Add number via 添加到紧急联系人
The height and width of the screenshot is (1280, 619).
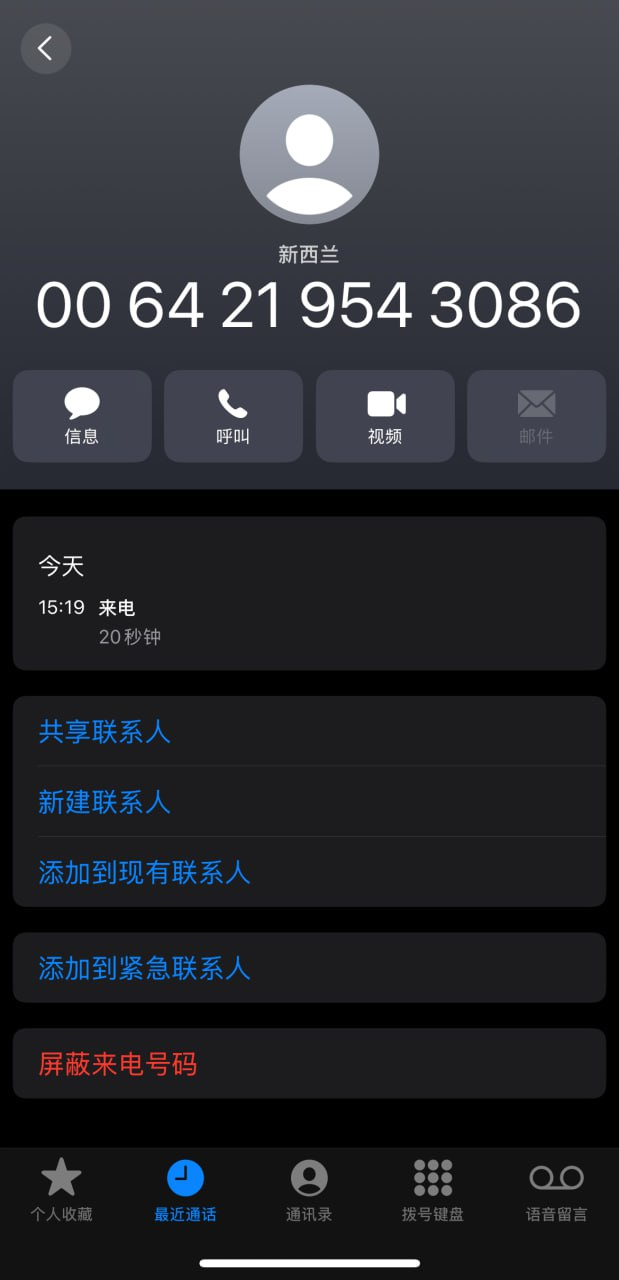(309, 968)
